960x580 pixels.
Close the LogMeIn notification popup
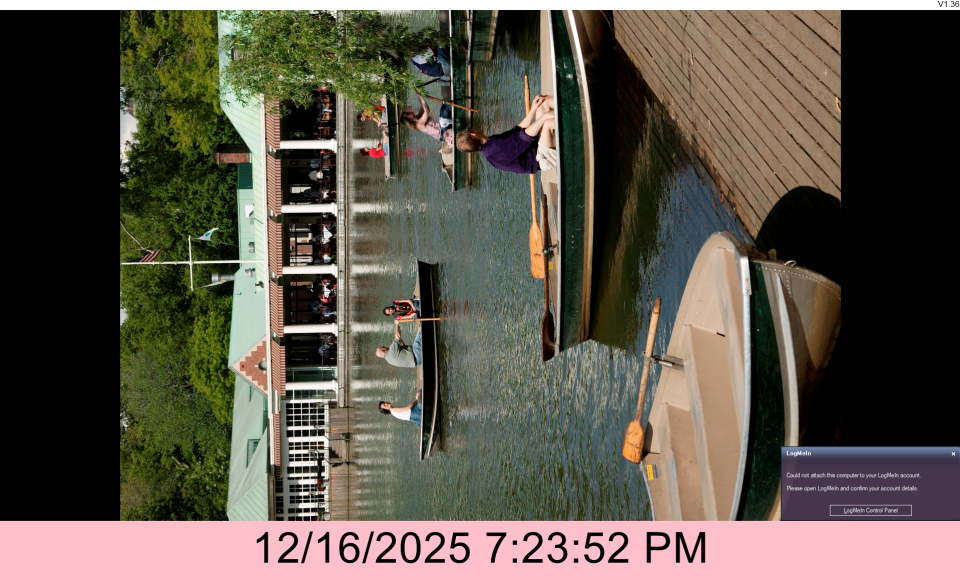(952, 454)
